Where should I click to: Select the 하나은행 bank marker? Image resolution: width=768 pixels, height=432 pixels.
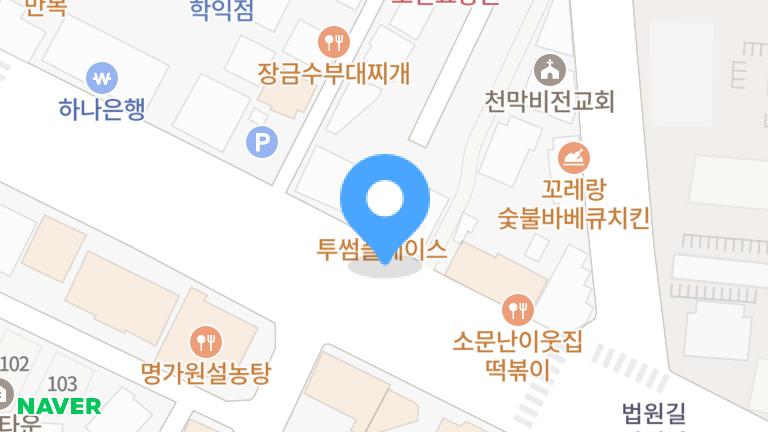click(x=102, y=76)
